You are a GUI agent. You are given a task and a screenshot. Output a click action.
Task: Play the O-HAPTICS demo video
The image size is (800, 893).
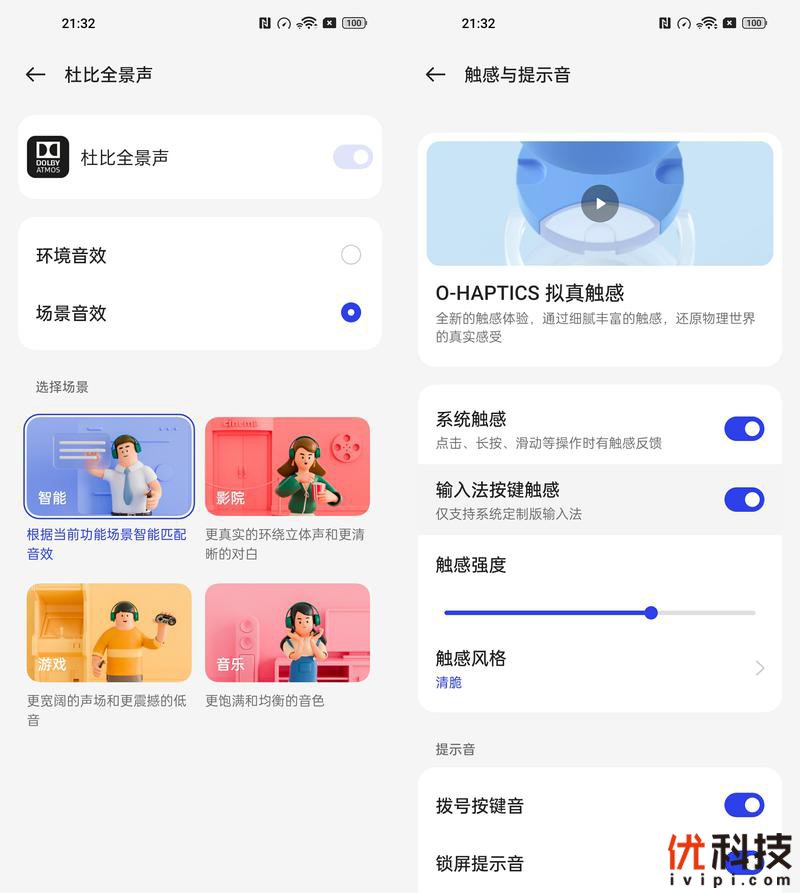tap(600, 203)
